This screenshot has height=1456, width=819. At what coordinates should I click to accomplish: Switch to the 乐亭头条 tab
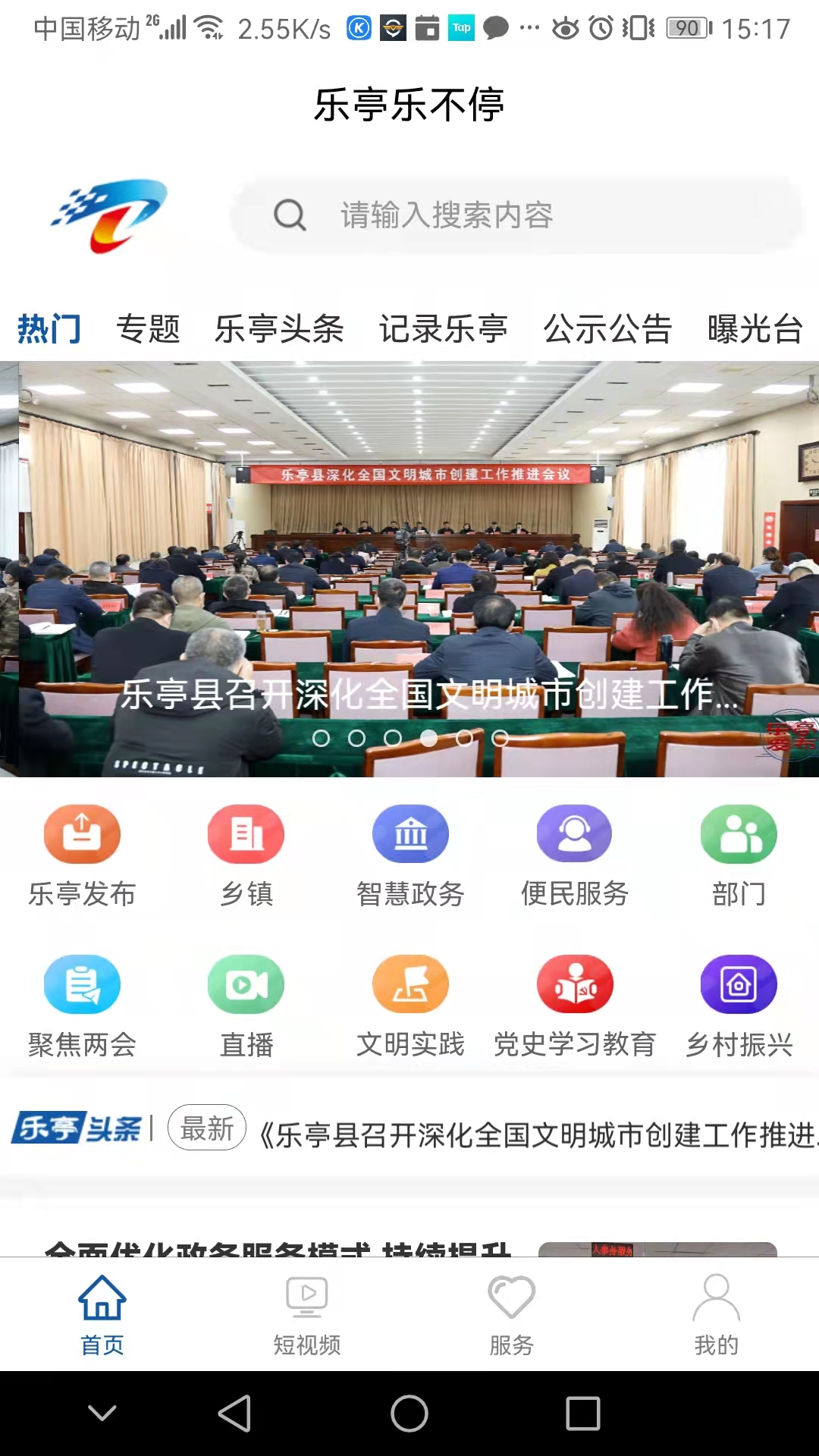(279, 329)
